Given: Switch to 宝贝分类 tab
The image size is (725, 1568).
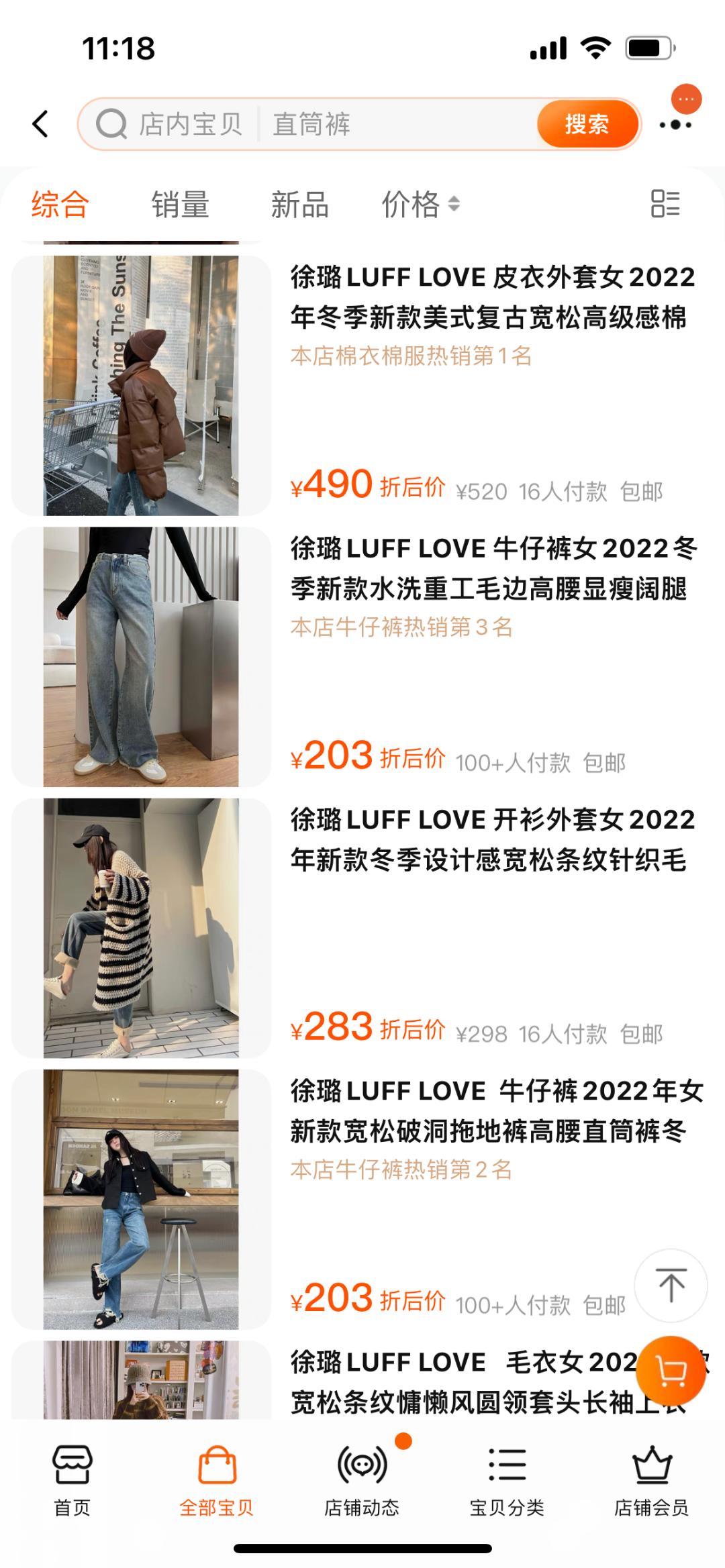Looking at the screenshot, I should click(x=507, y=1479).
